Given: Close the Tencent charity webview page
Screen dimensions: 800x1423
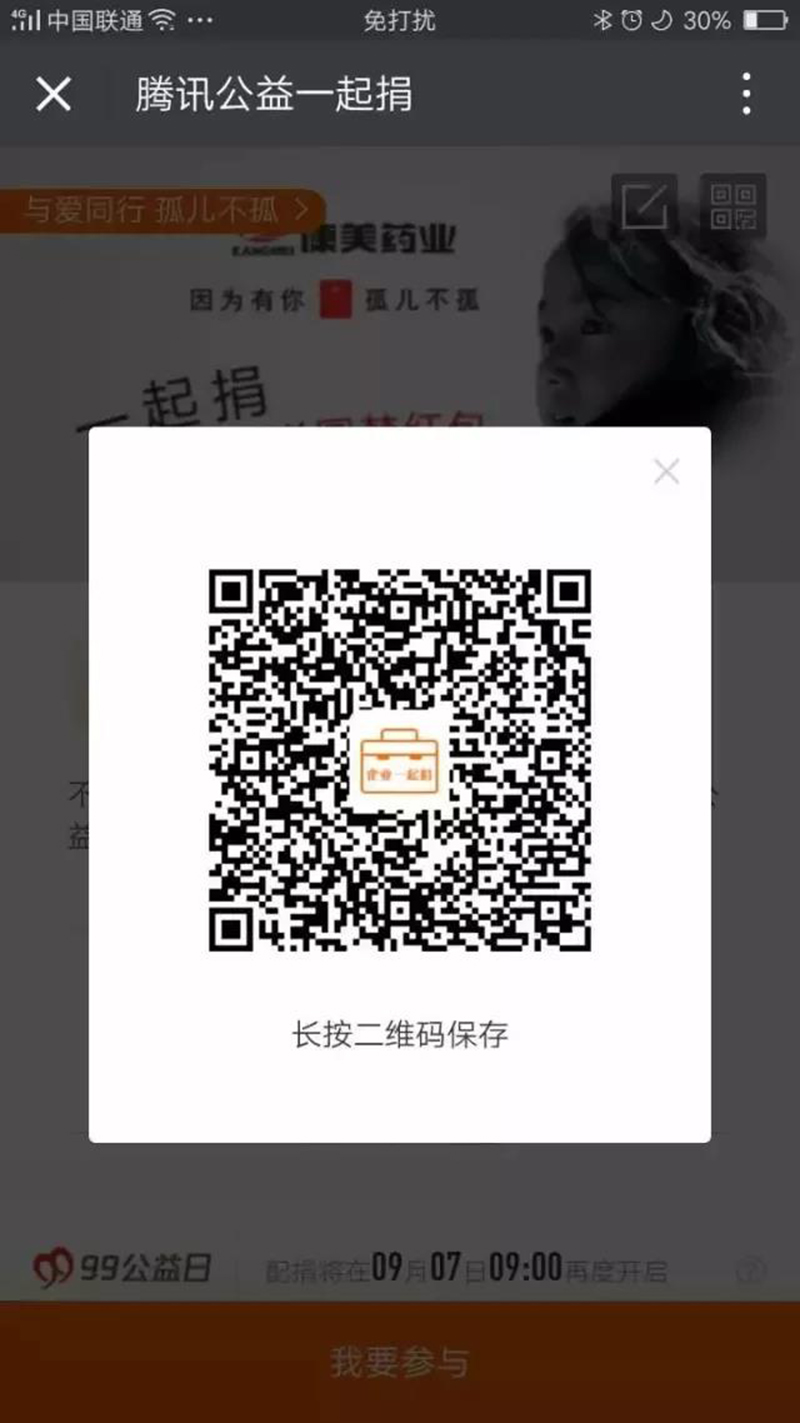Looking at the screenshot, I should click(x=53, y=94).
